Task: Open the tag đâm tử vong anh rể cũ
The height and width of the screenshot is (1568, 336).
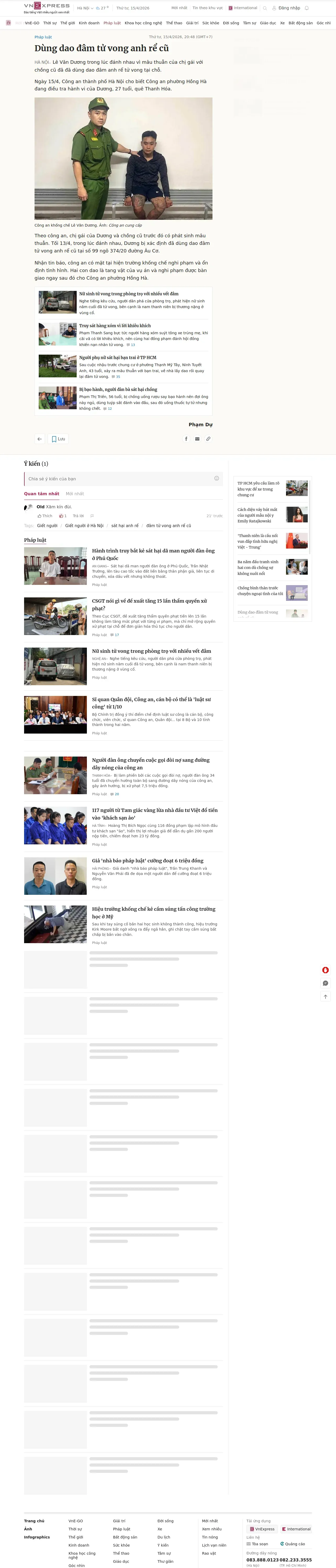Action: (x=168, y=525)
